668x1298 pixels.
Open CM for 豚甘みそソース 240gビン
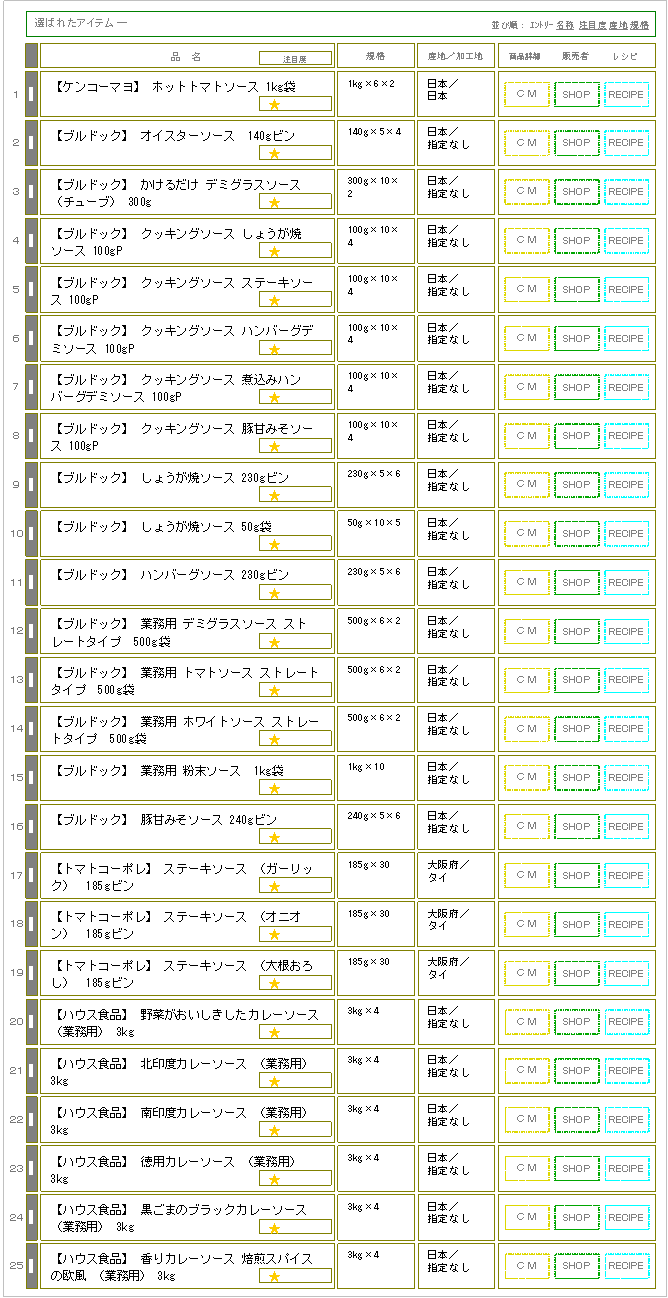(x=526, y=827)
